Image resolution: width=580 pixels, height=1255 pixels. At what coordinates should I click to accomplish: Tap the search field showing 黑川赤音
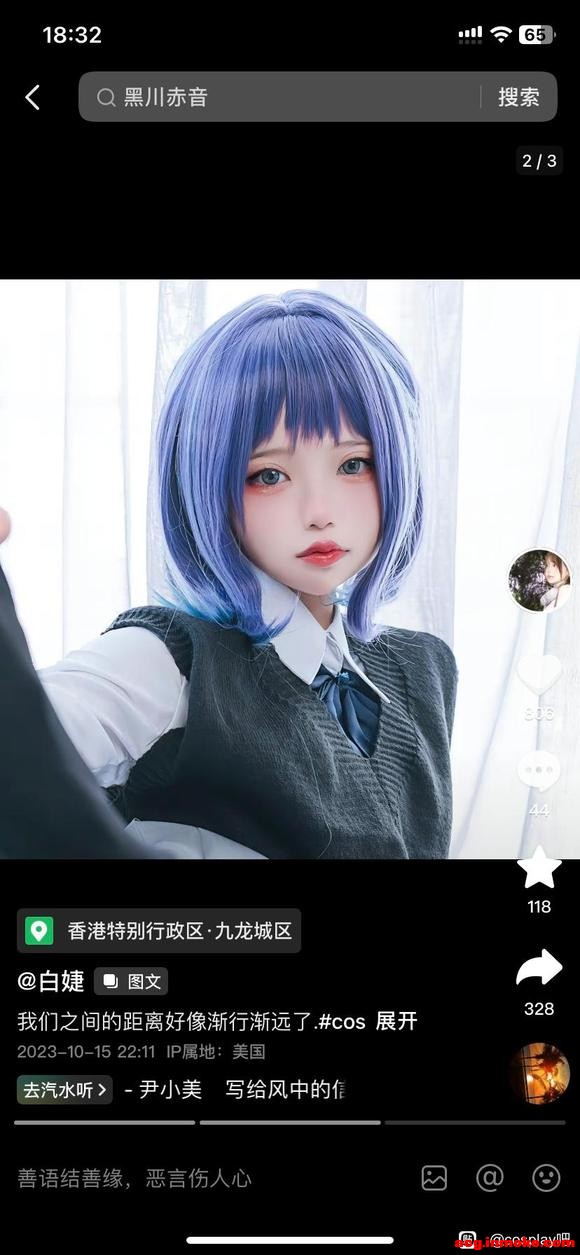click(280, 97)
